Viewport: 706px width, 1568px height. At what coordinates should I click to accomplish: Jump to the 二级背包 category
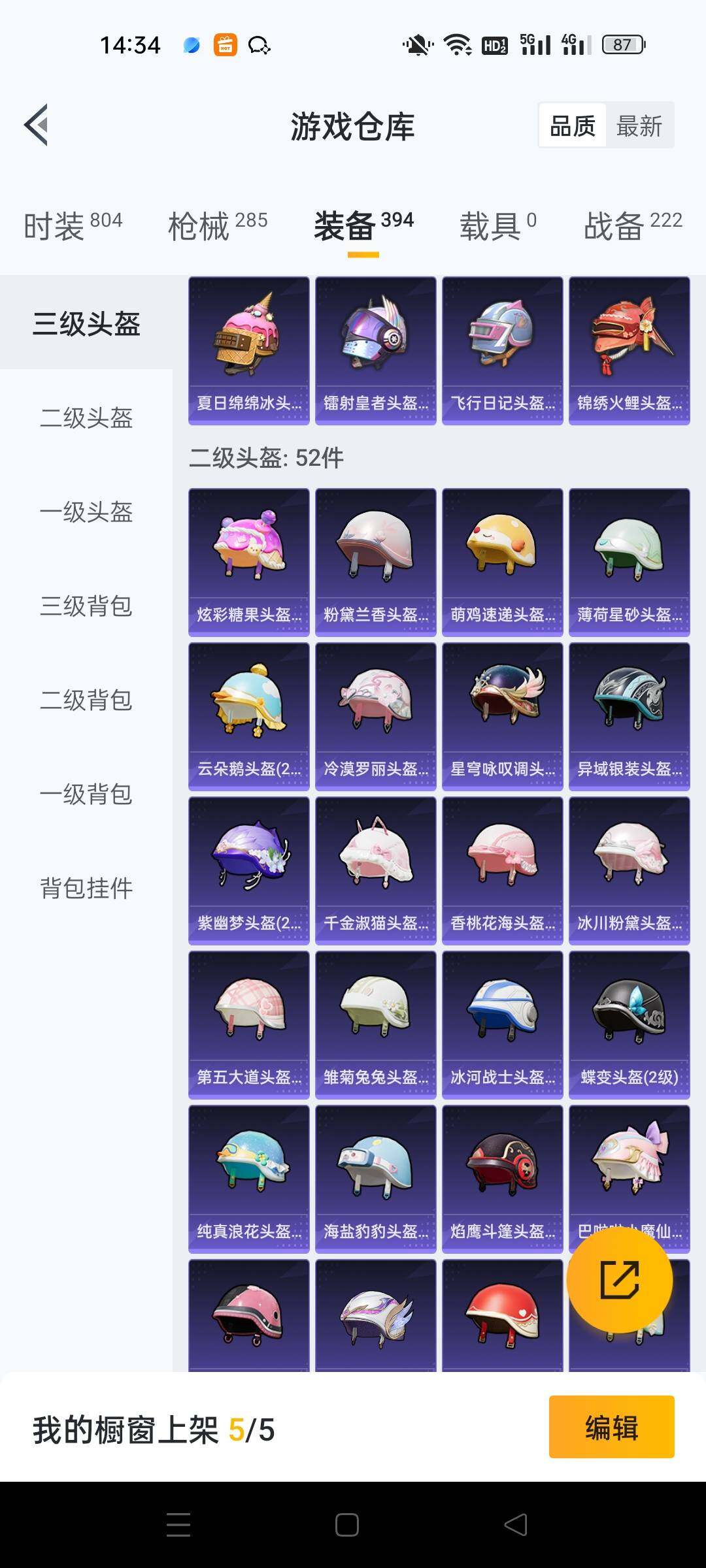coord(86,700)
